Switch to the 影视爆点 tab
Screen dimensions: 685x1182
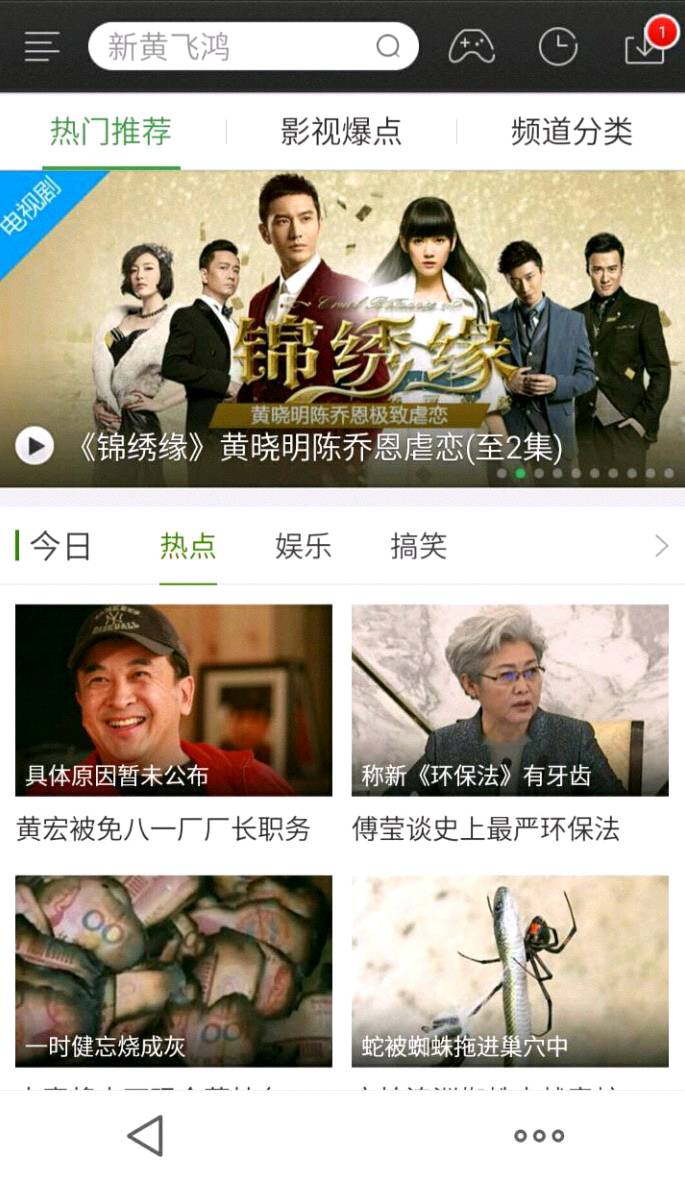(x=341, y=132)
